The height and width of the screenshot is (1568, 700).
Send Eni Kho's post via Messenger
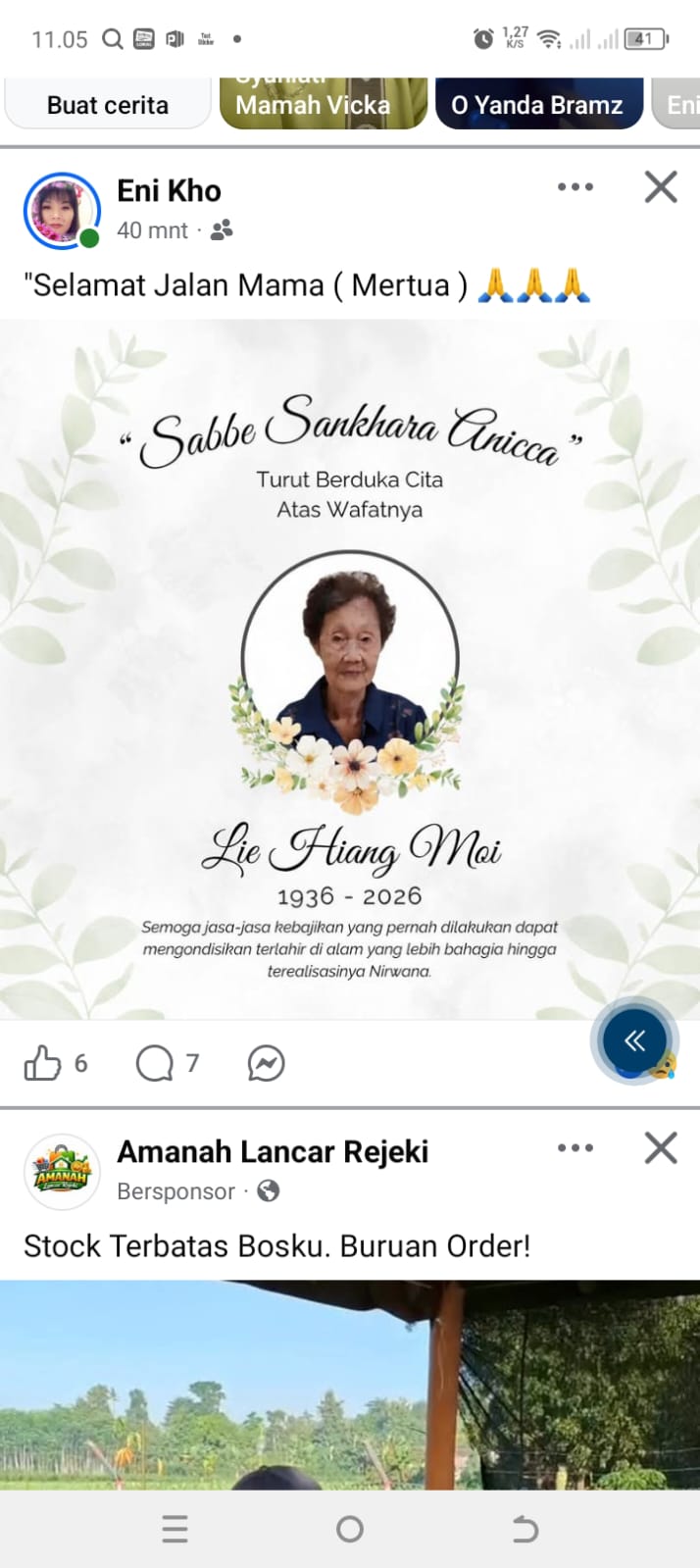click(266, 1063)
